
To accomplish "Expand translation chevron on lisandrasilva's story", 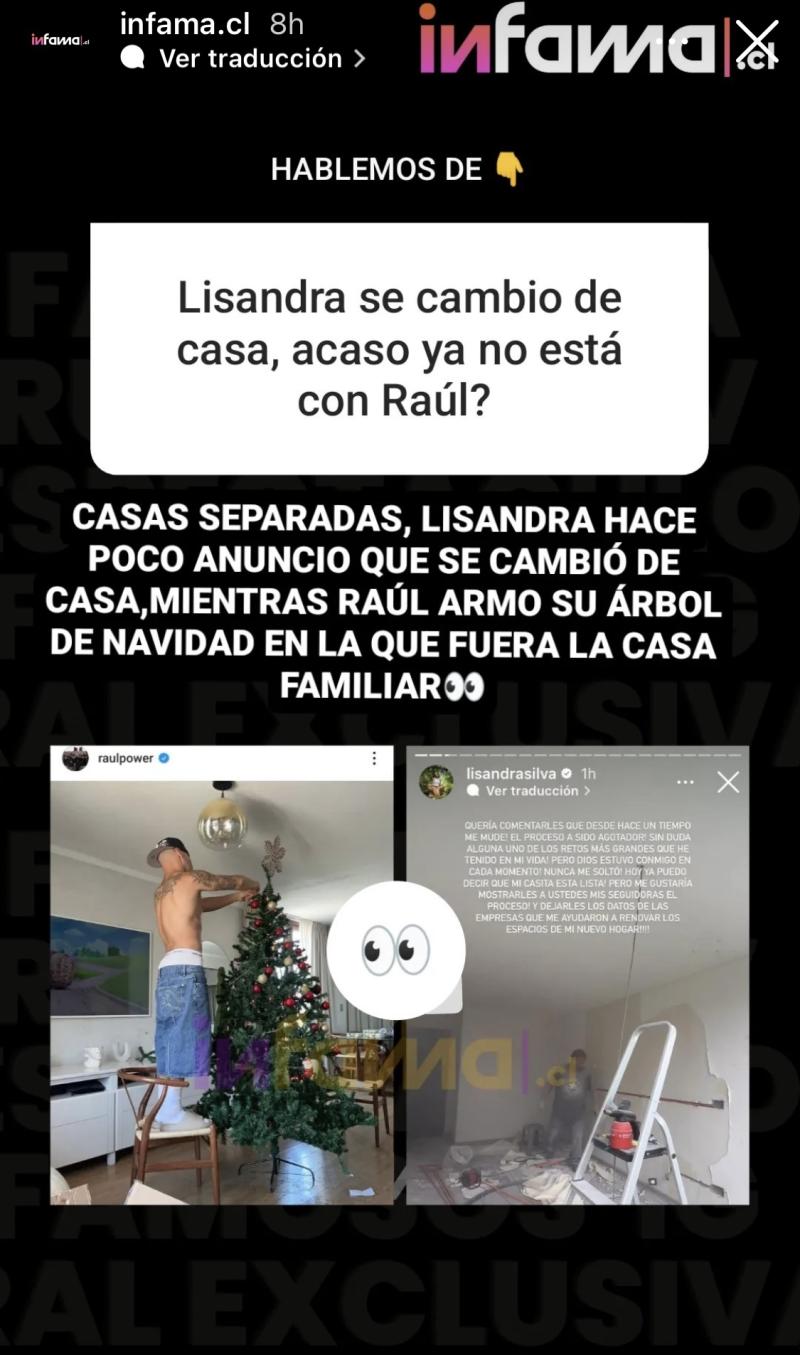I will [589, 790].
